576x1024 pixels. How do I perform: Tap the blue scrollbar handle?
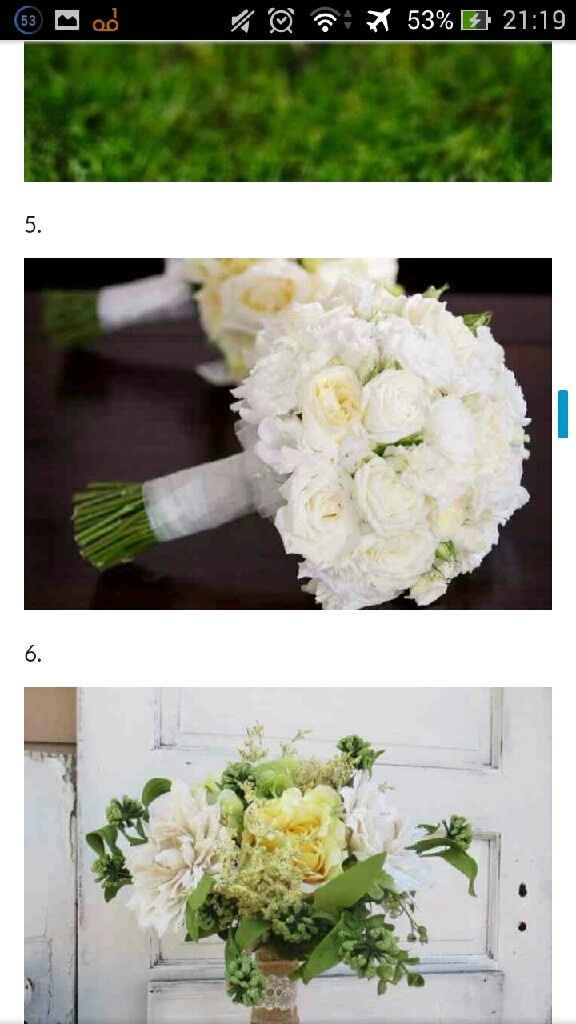coord(563,413)
